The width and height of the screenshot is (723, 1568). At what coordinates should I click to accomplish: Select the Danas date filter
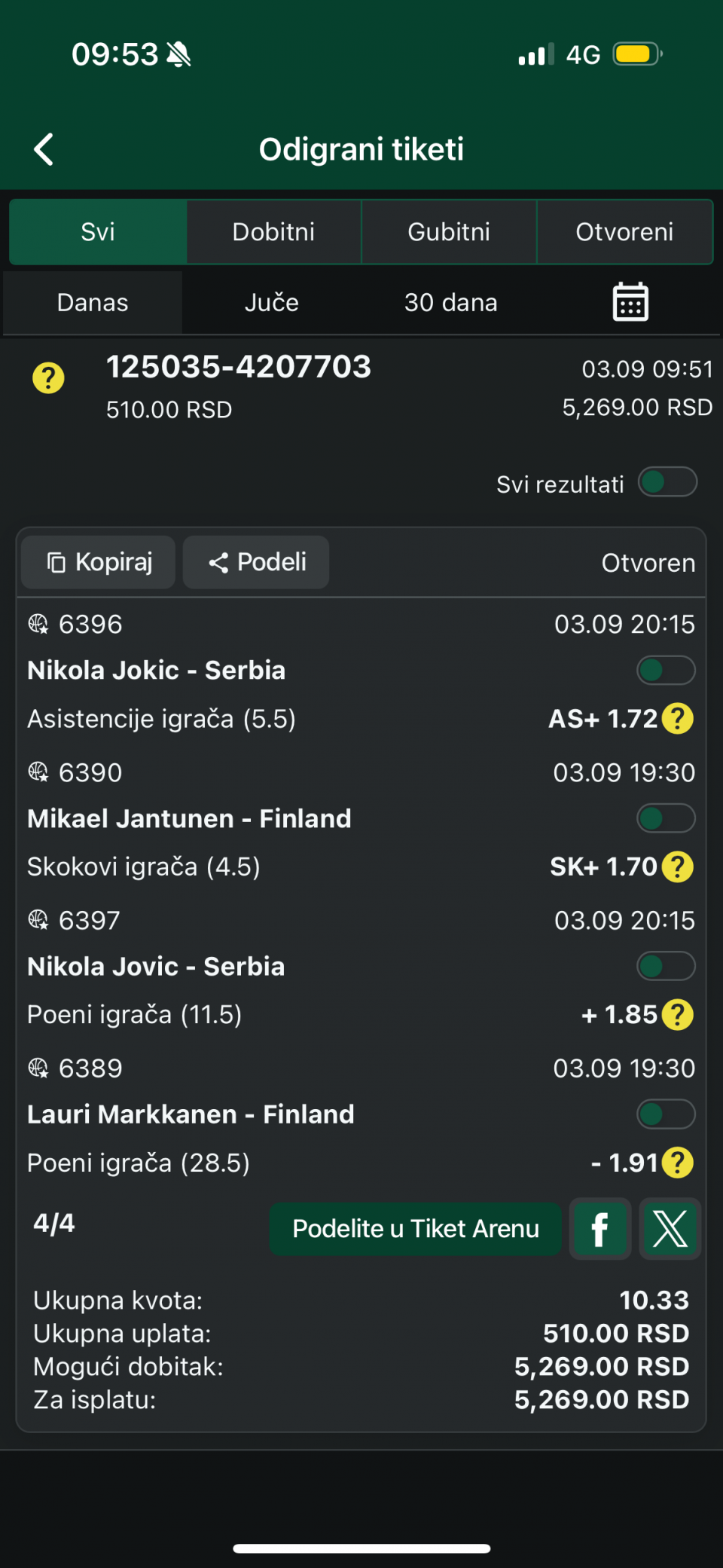point(93,303)
